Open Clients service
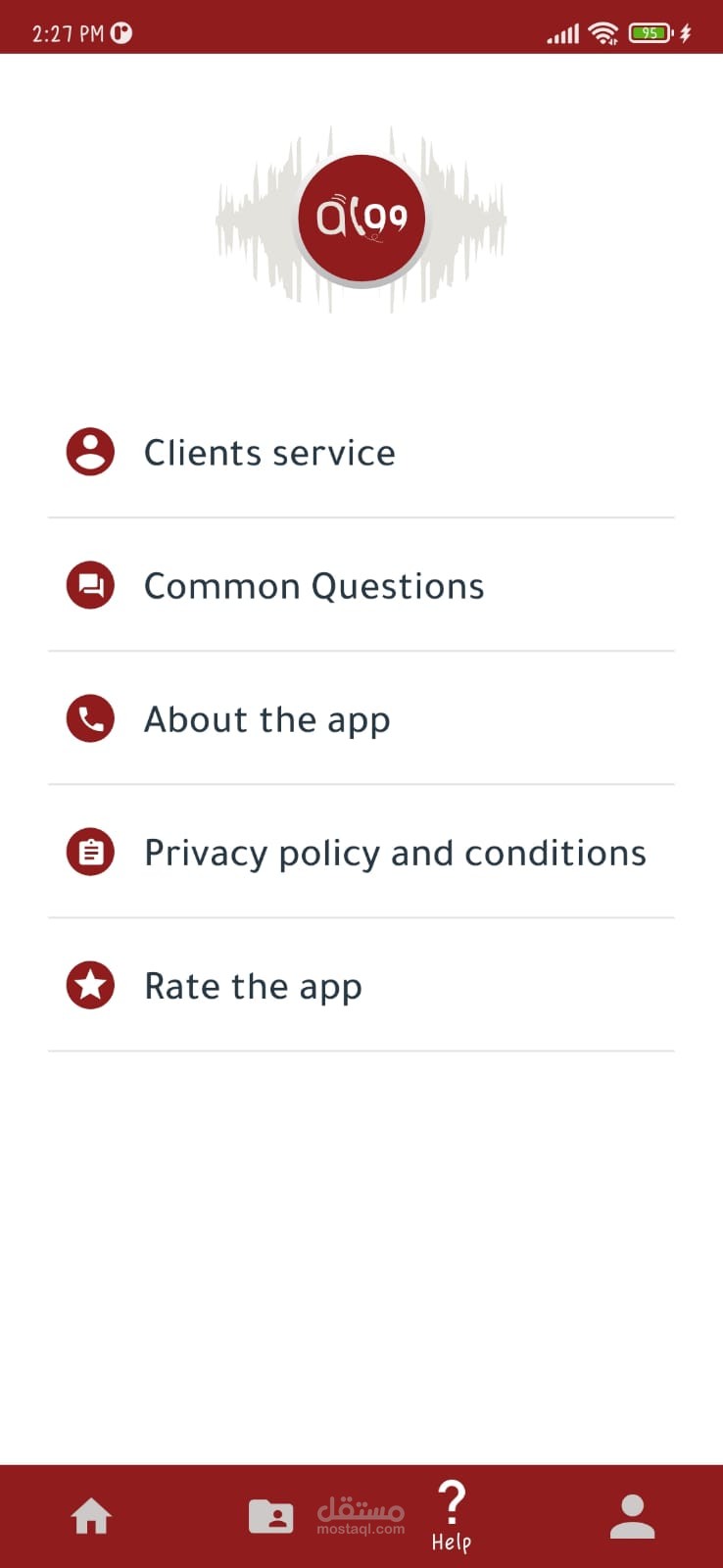The image size is (723, 1568). [x=361, y=453]
